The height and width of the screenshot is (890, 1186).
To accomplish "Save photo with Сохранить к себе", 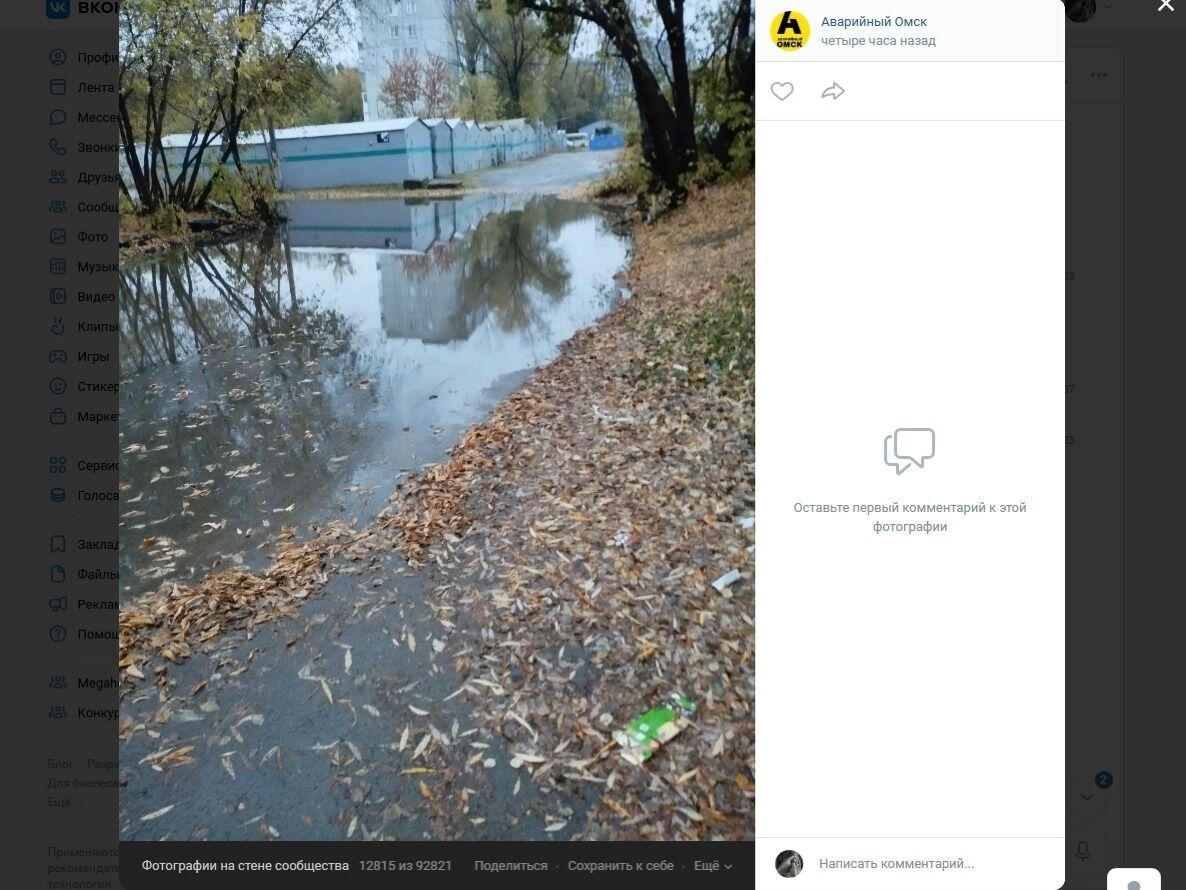I will point(620,866).
